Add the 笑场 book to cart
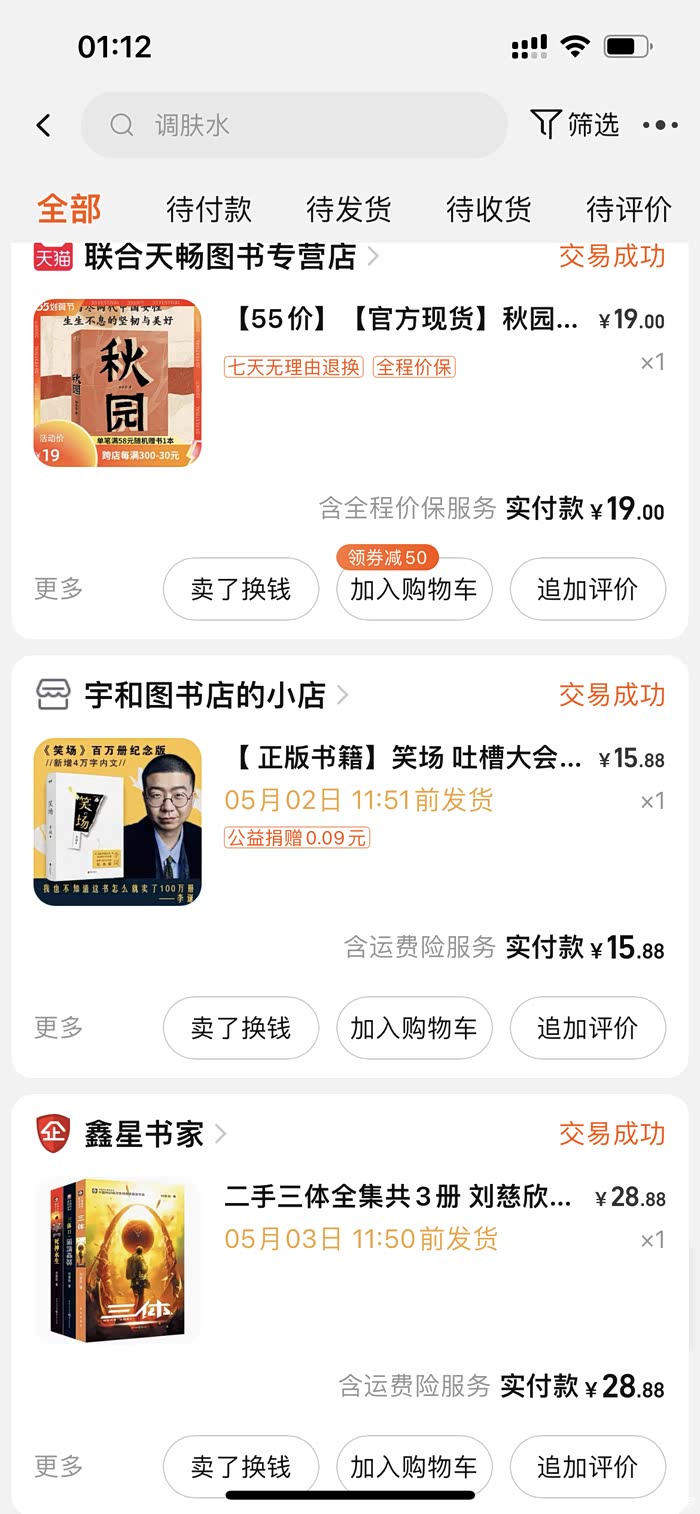Image resolution: width=700 pixels, height=1514 pixels. point(414,1028)
